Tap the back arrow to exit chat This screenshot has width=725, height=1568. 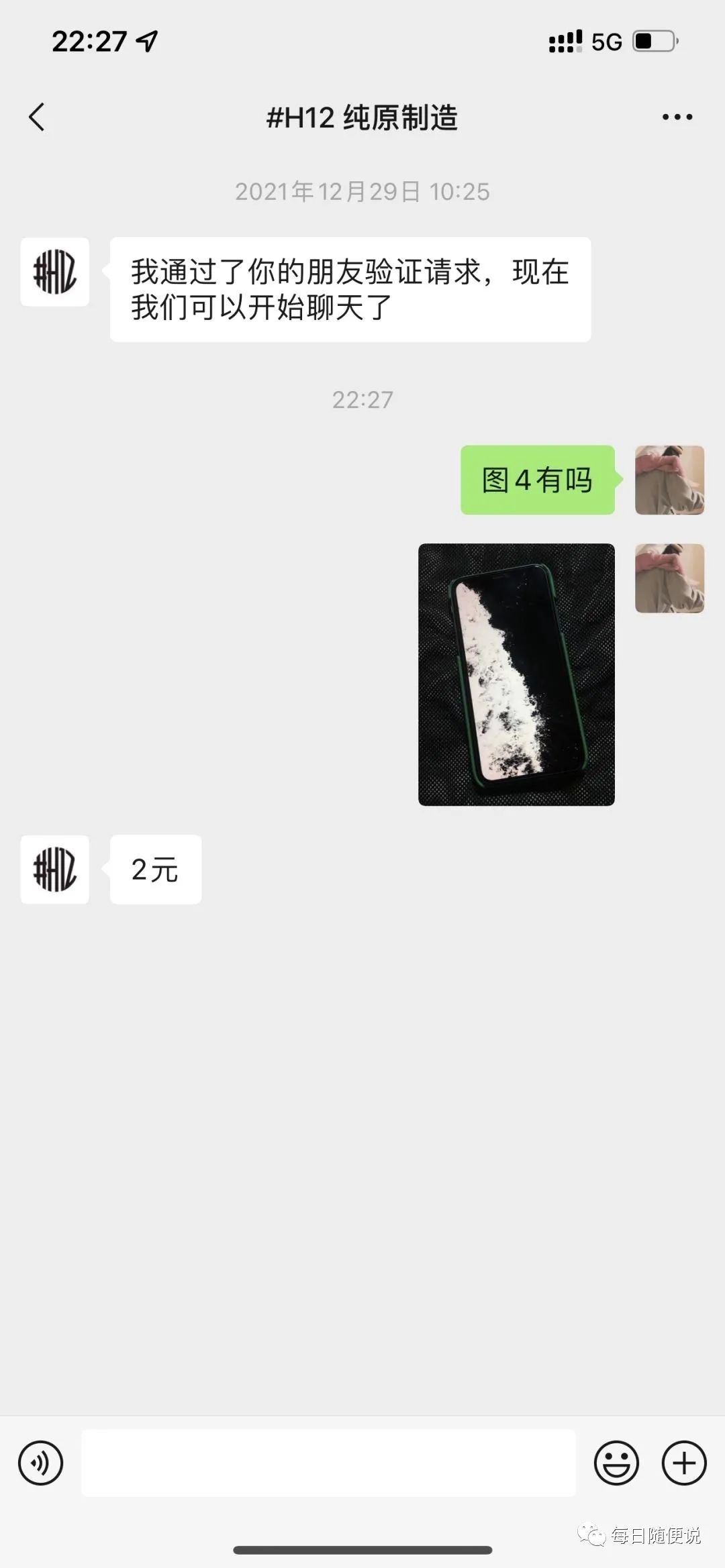click(37, 117)
